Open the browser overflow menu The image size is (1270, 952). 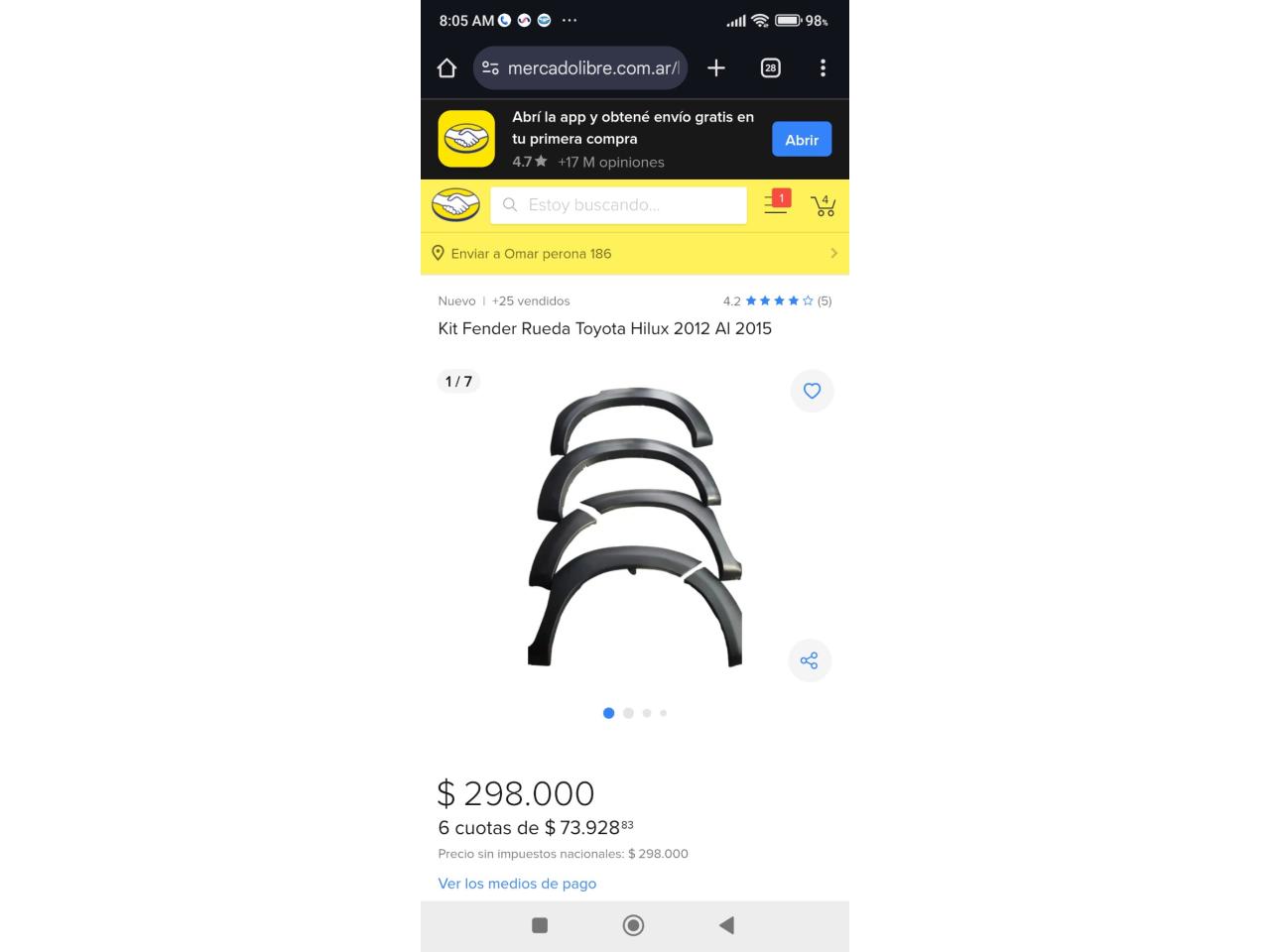point(823,68)
